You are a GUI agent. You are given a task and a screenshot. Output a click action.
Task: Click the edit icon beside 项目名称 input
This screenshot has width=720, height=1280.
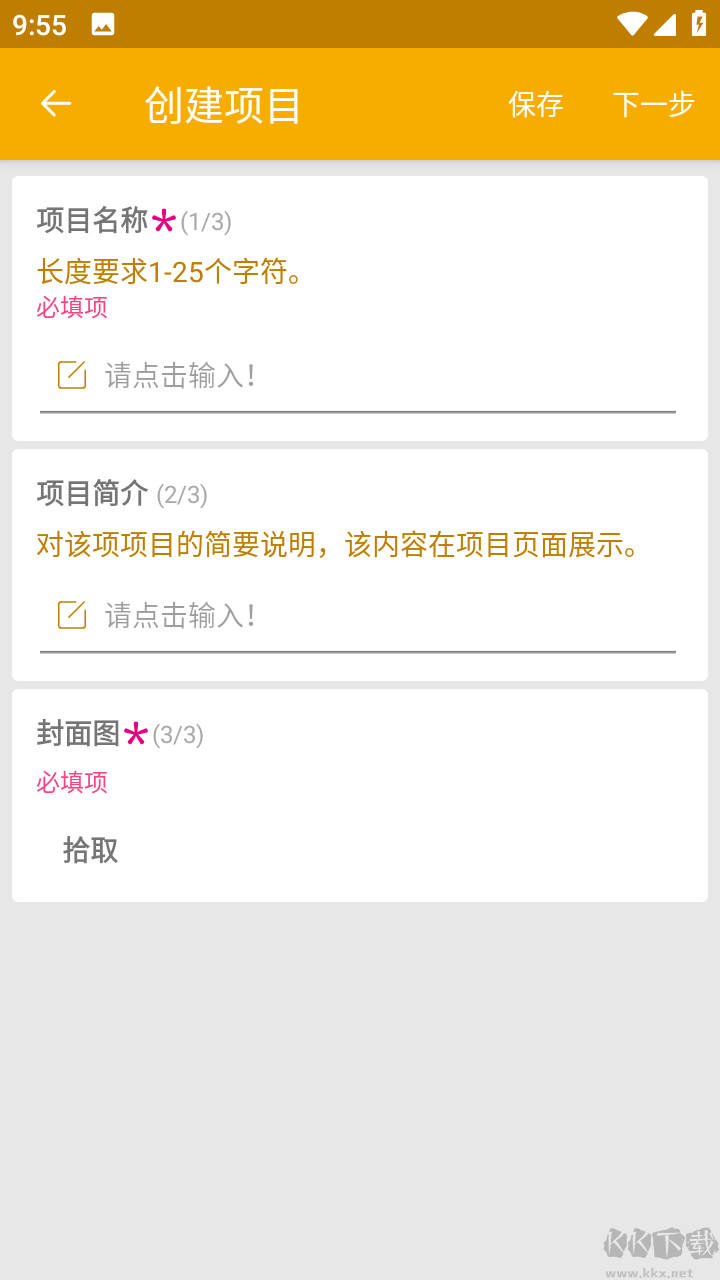point(70,373)
